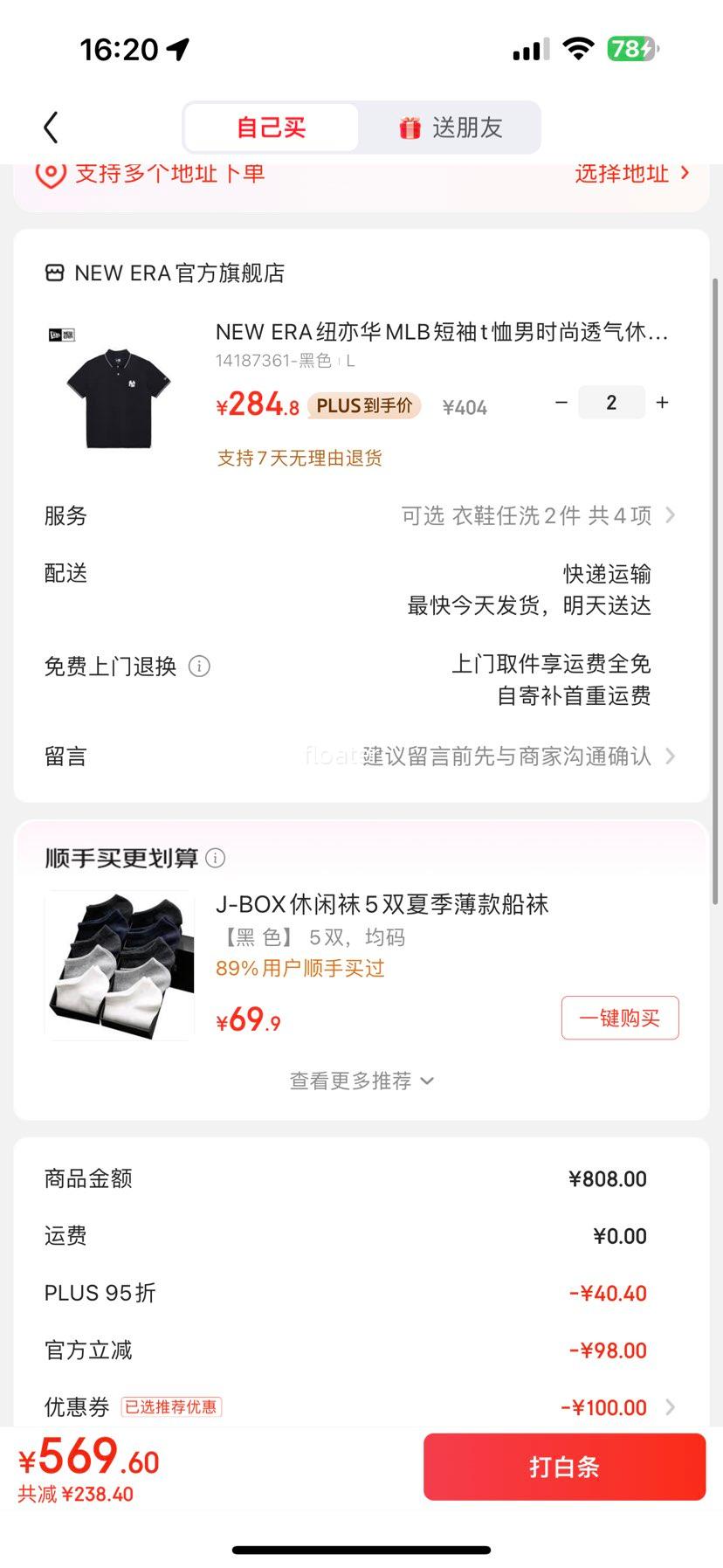This screenshot has height=1568, width=723.
Task: Tap the back arrow at top left
Action: 50,126
